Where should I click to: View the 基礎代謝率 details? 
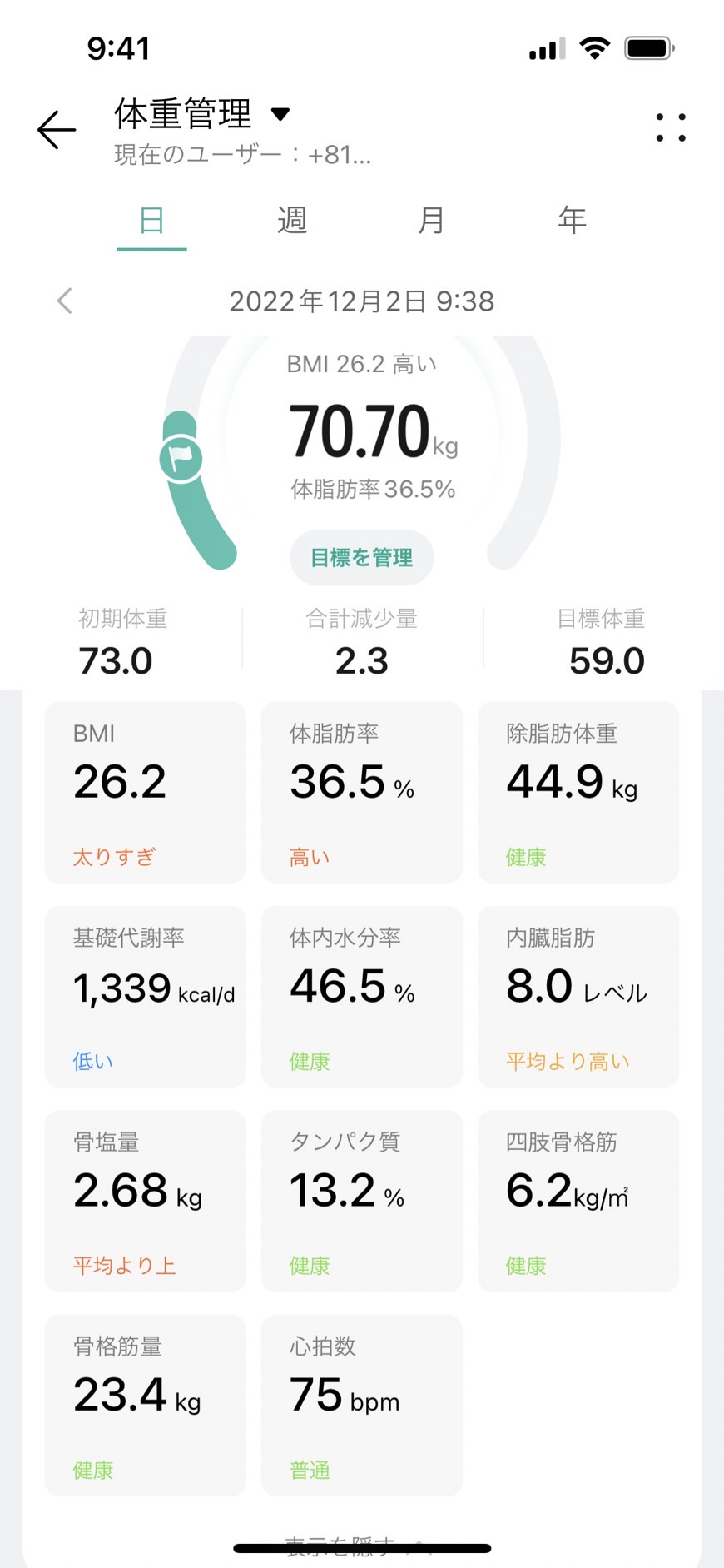point(146,997)
